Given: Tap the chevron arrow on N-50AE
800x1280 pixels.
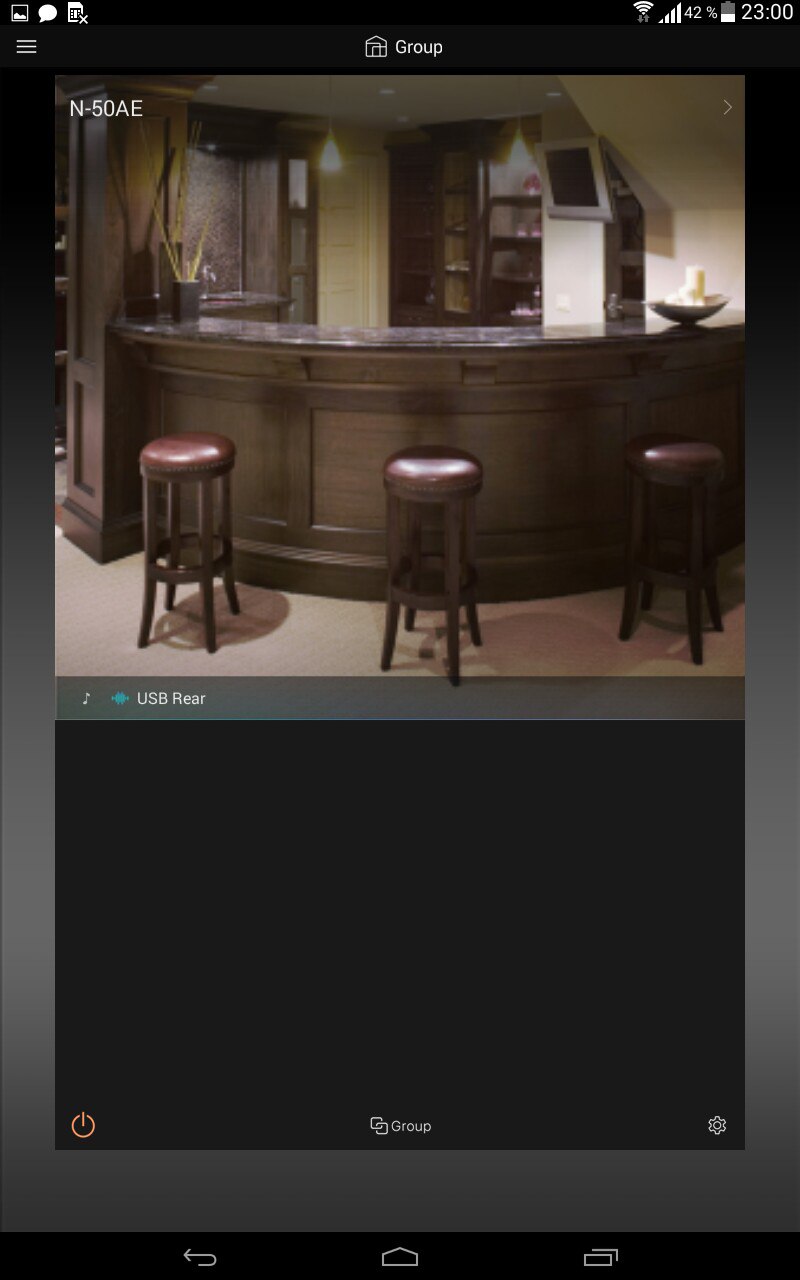Looking at the screenshot, I should 727,107.
